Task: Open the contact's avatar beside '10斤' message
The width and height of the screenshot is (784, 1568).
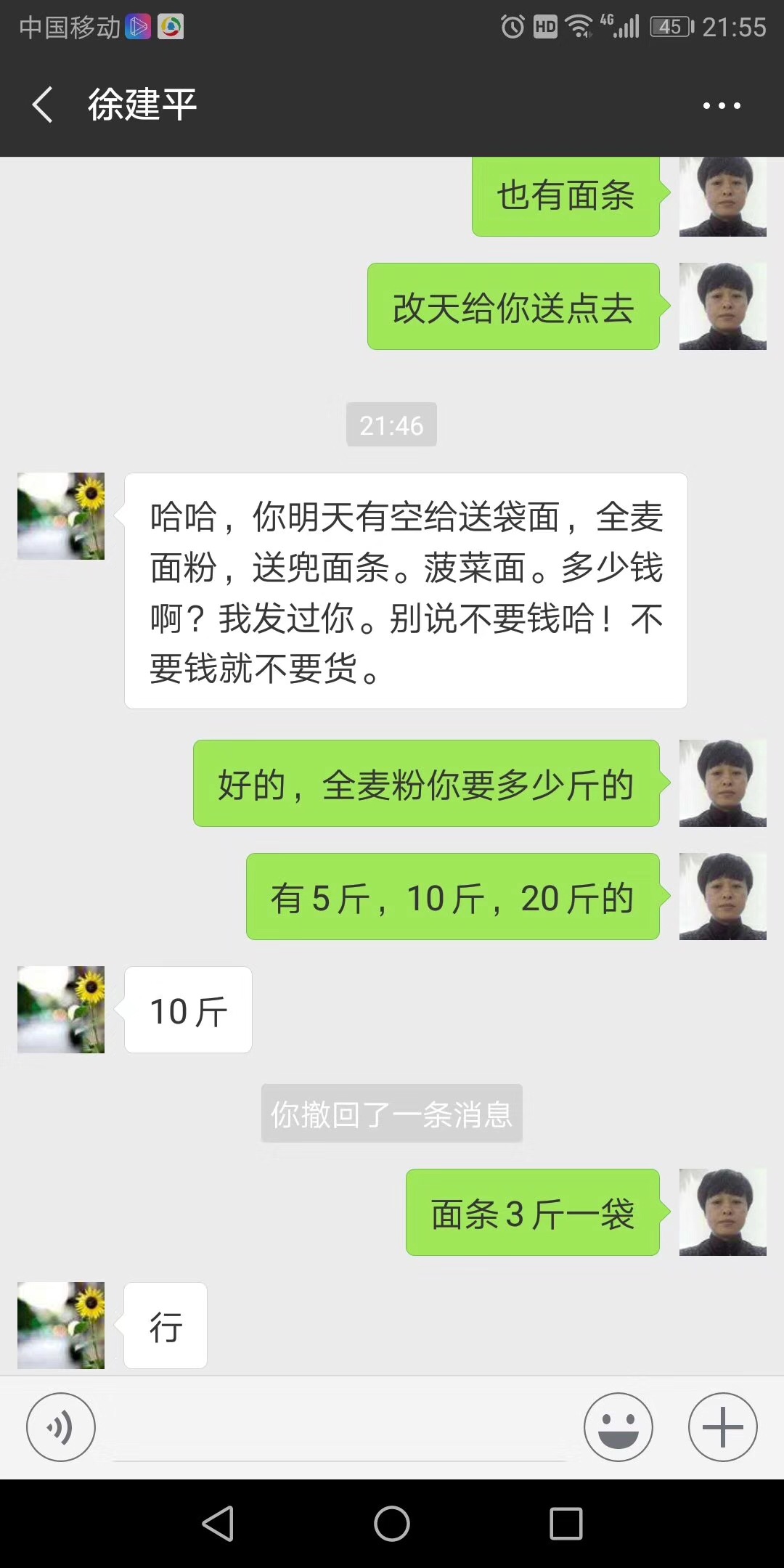Action: click(x=61, y=1010)
